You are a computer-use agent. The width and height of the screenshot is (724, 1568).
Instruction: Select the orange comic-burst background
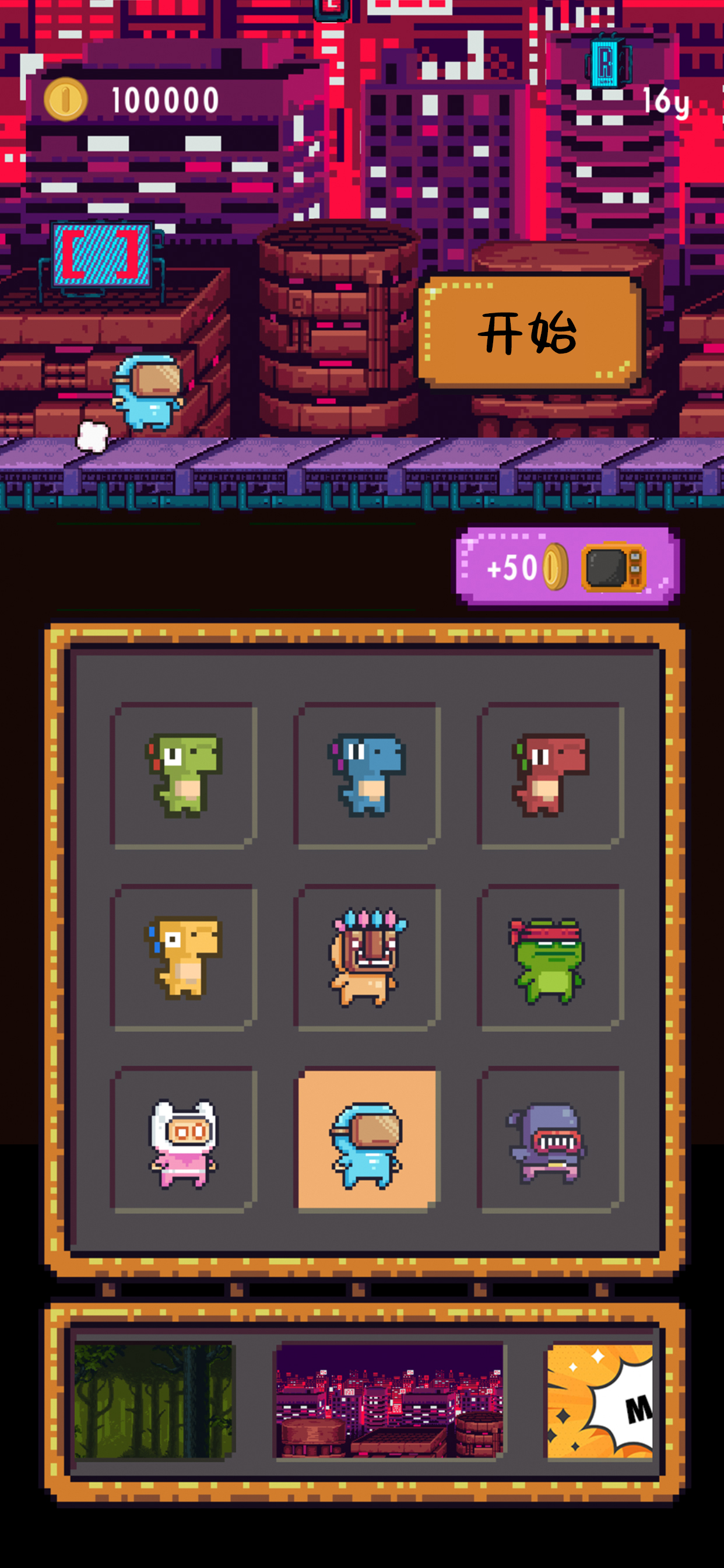599,1401
